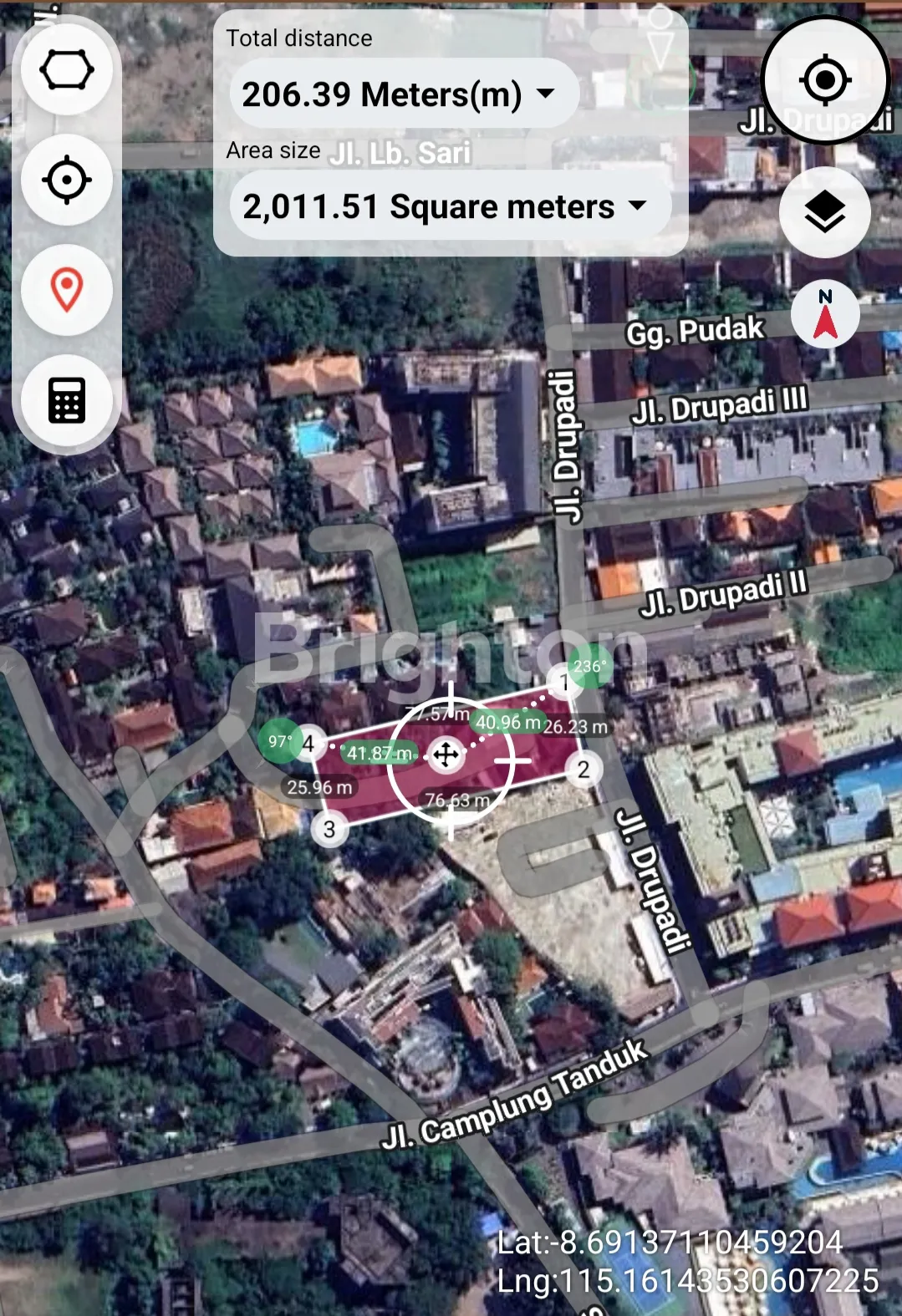Tap the crosshair target button below the polygon tool
This screenshot has height=1316, width=902.
(67, 180)
